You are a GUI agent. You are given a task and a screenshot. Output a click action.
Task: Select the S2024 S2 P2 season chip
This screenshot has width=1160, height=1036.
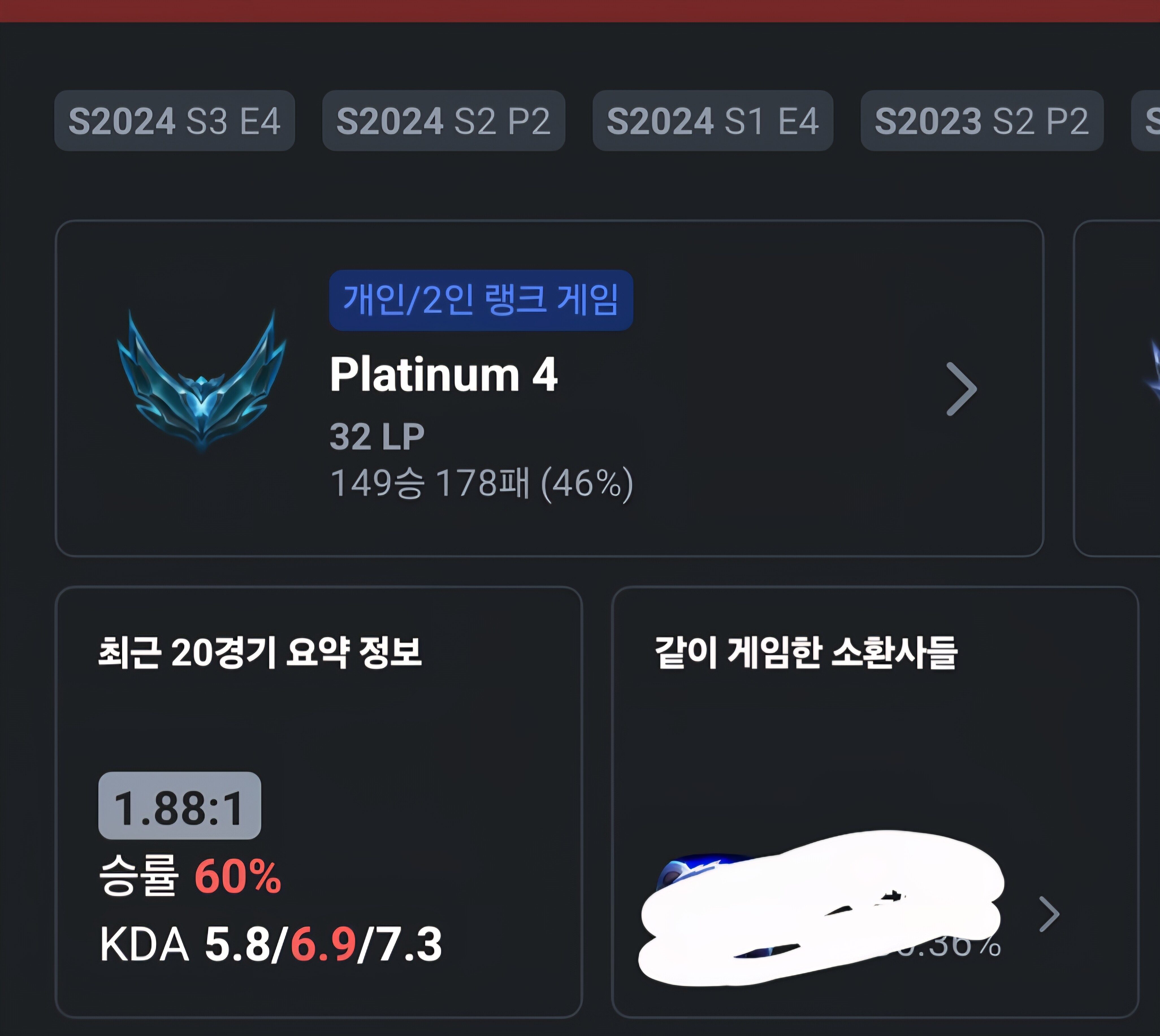tap(443, 121)
